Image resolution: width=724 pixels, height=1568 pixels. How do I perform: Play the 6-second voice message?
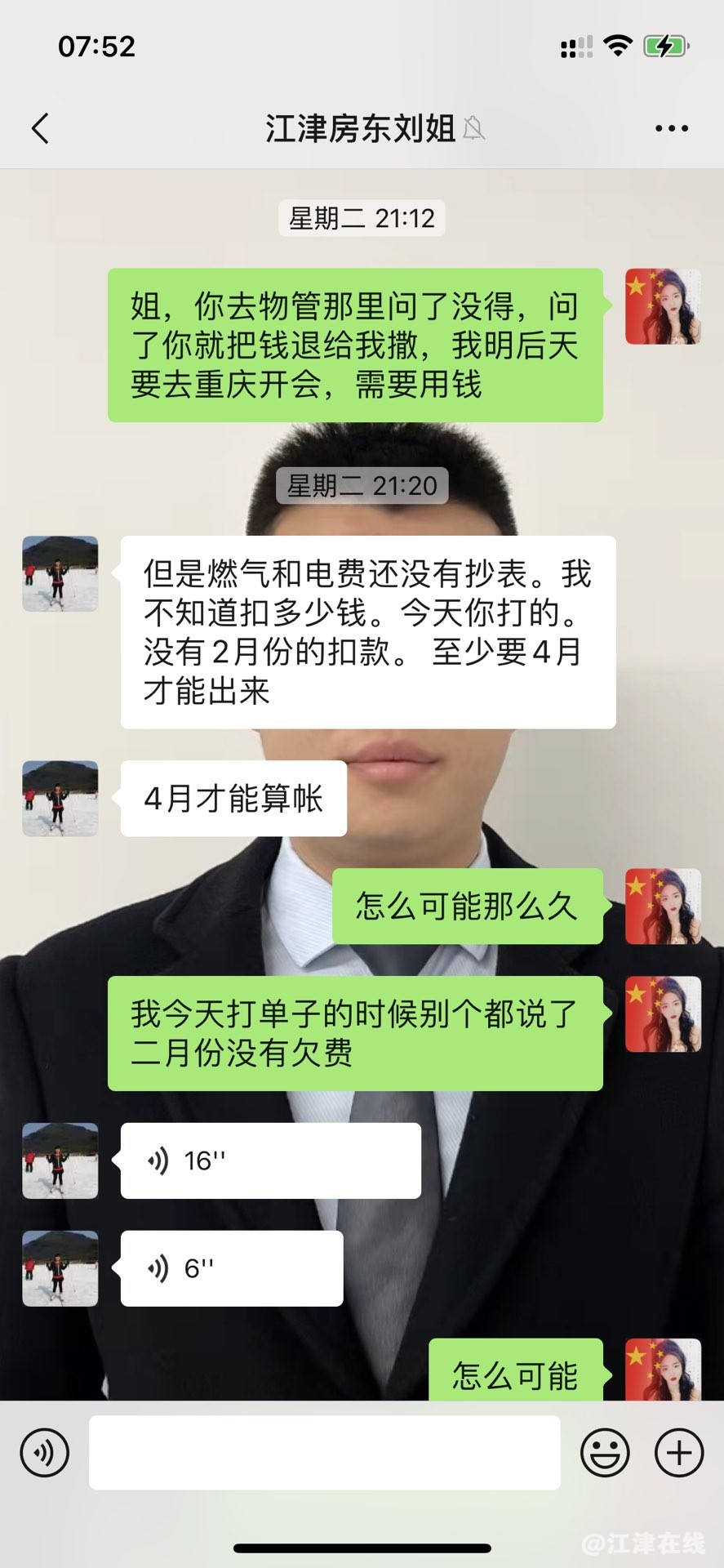232,1268
